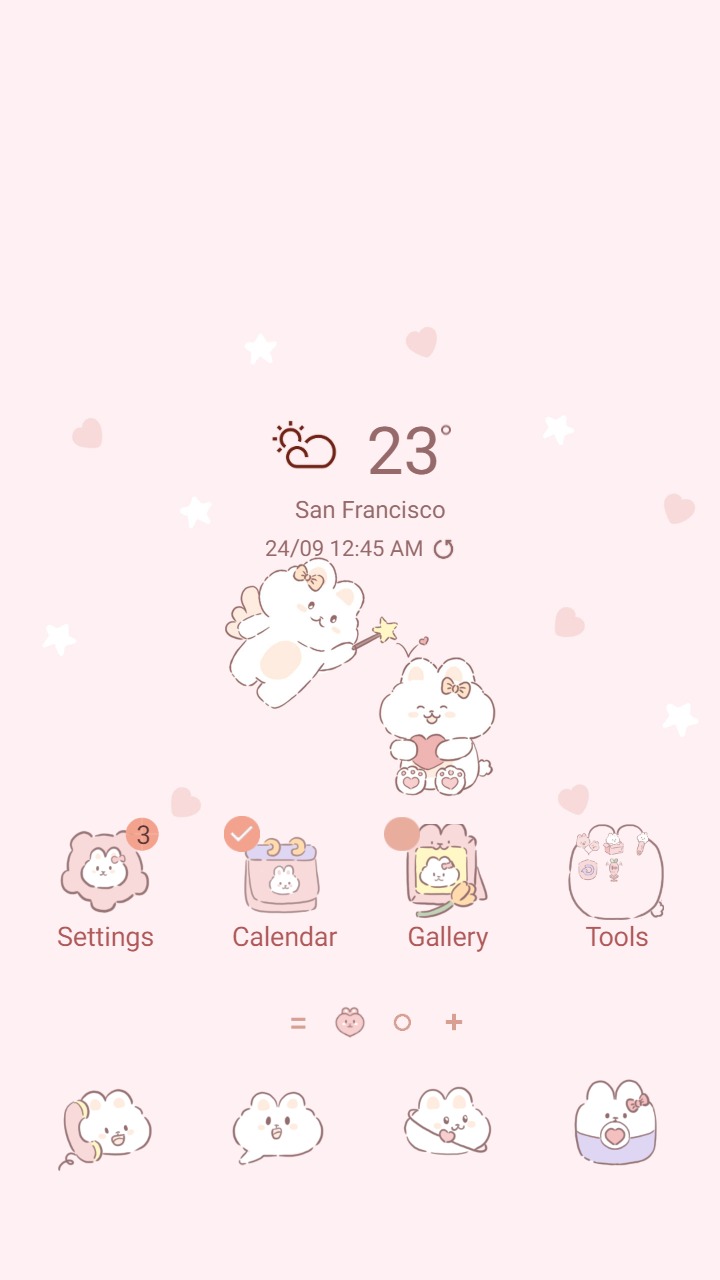The width and height of the screenshot is (720, 1280).
Task: Tap the 24/09 12:45 AM date display
Action: (x=345, y=549)
